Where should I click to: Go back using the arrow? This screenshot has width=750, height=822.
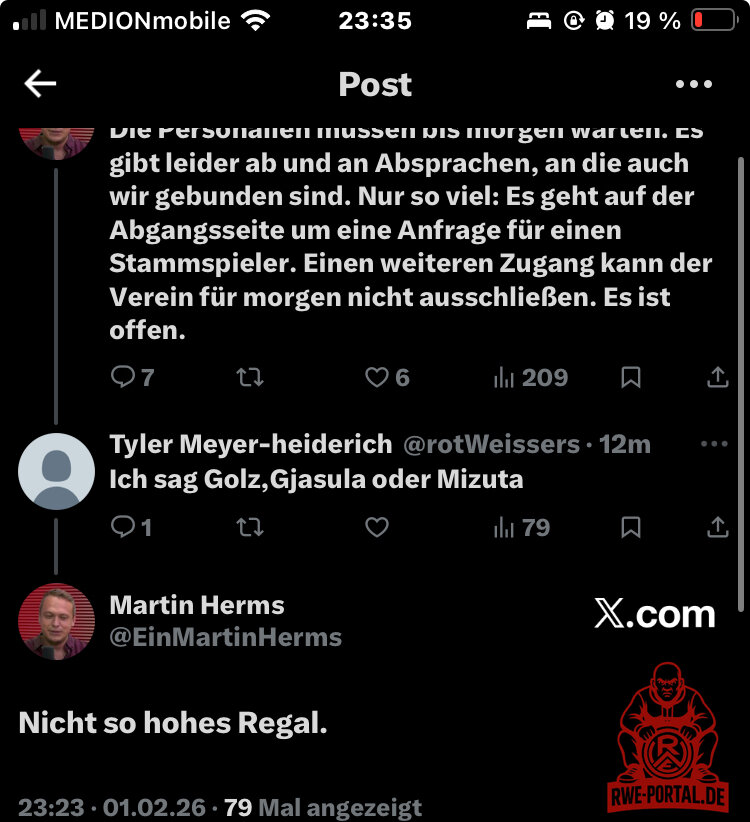pos(40,84)
